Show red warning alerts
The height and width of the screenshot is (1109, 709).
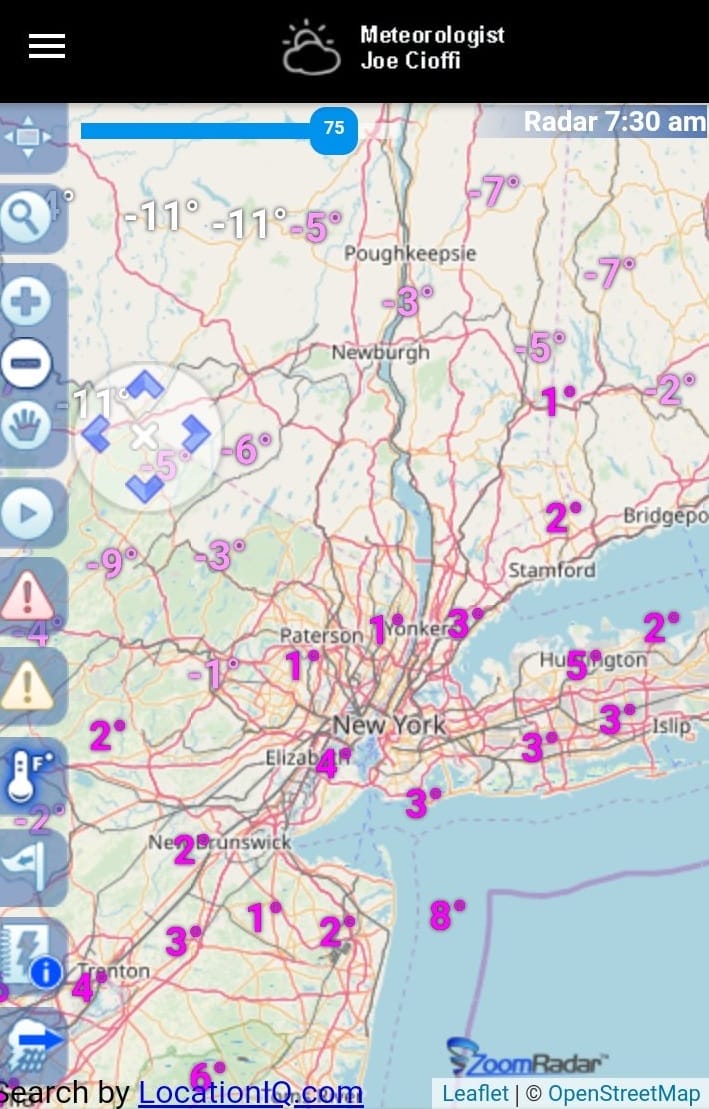27,597
